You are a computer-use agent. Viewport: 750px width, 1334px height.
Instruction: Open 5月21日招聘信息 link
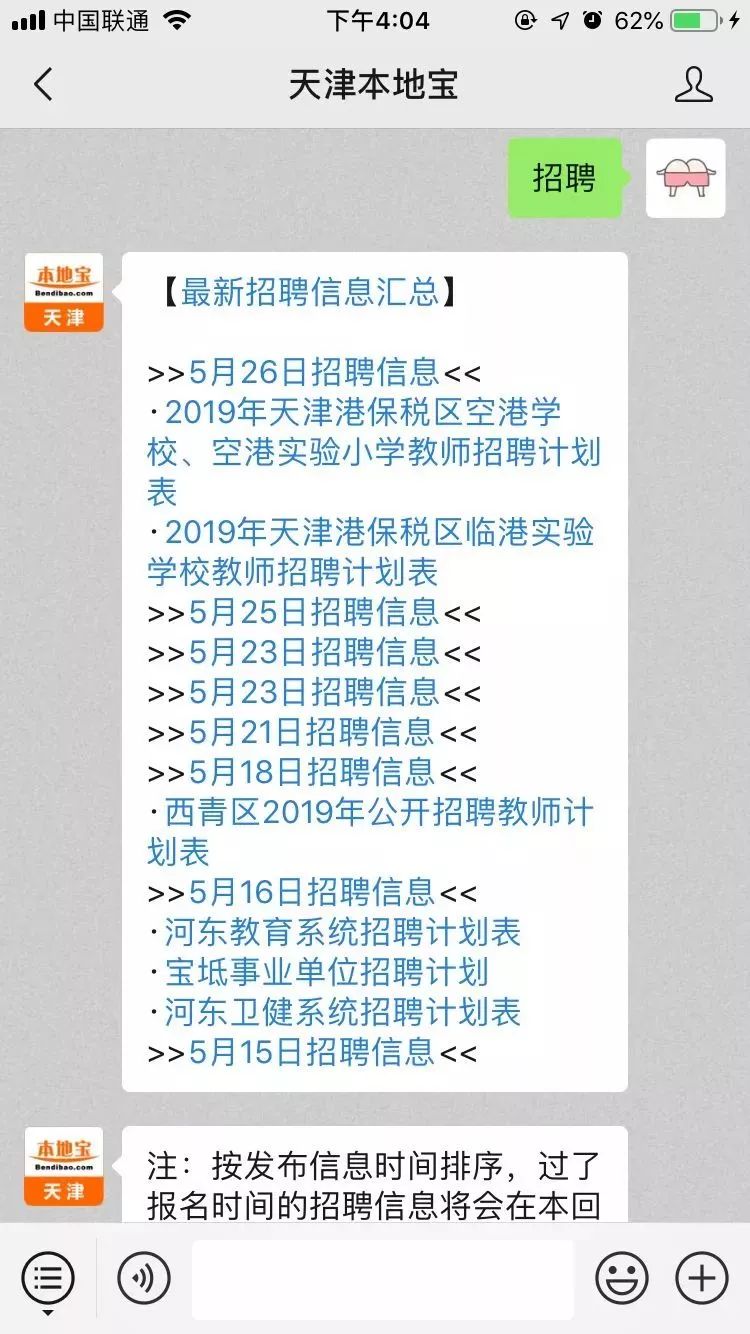312,732
